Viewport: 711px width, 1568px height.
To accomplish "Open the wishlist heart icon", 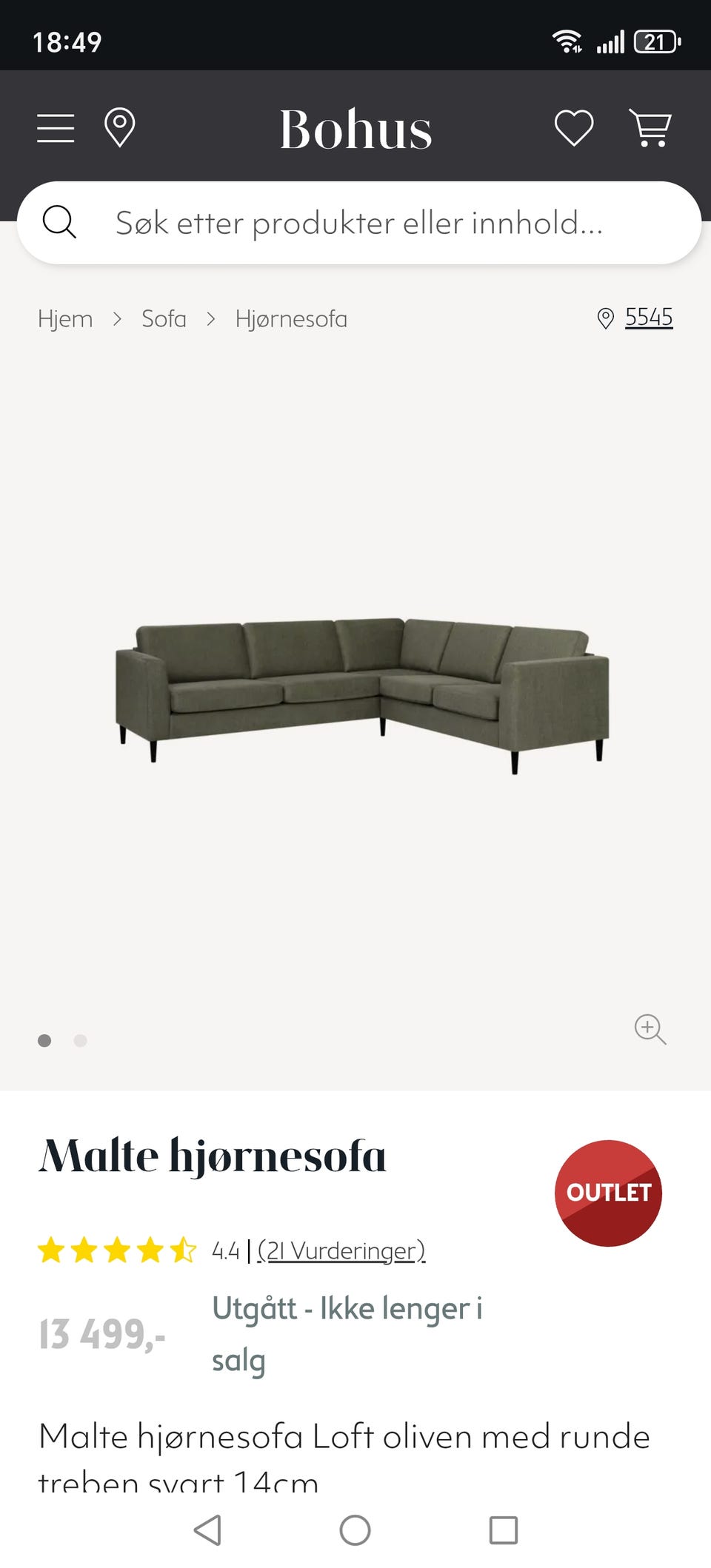I will (574, 128).
